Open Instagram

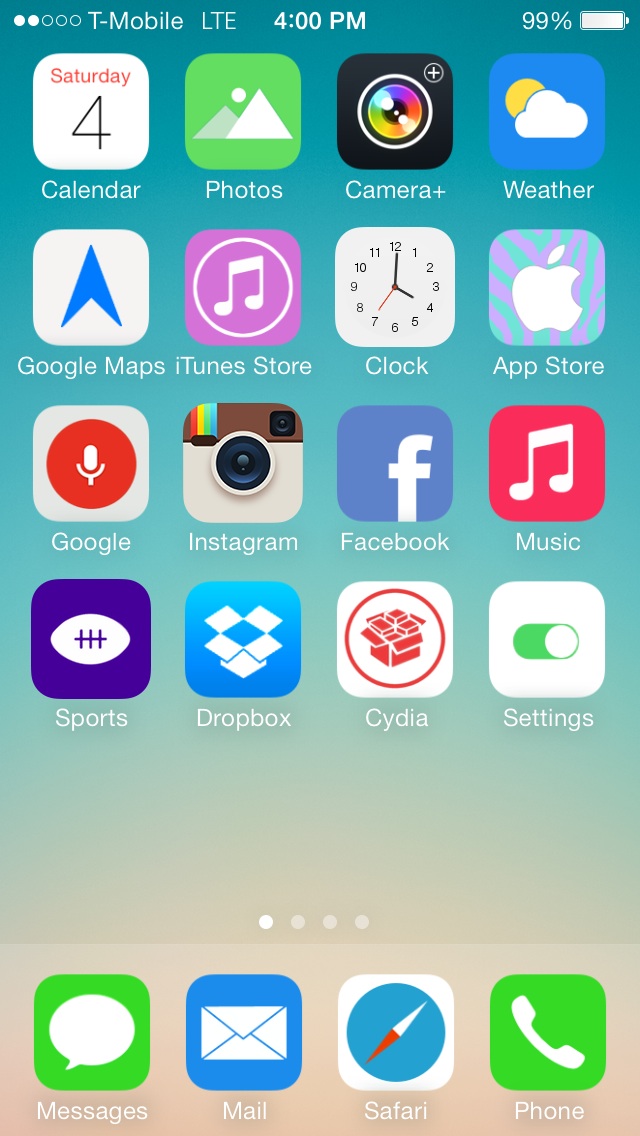(x=243, y=463)
